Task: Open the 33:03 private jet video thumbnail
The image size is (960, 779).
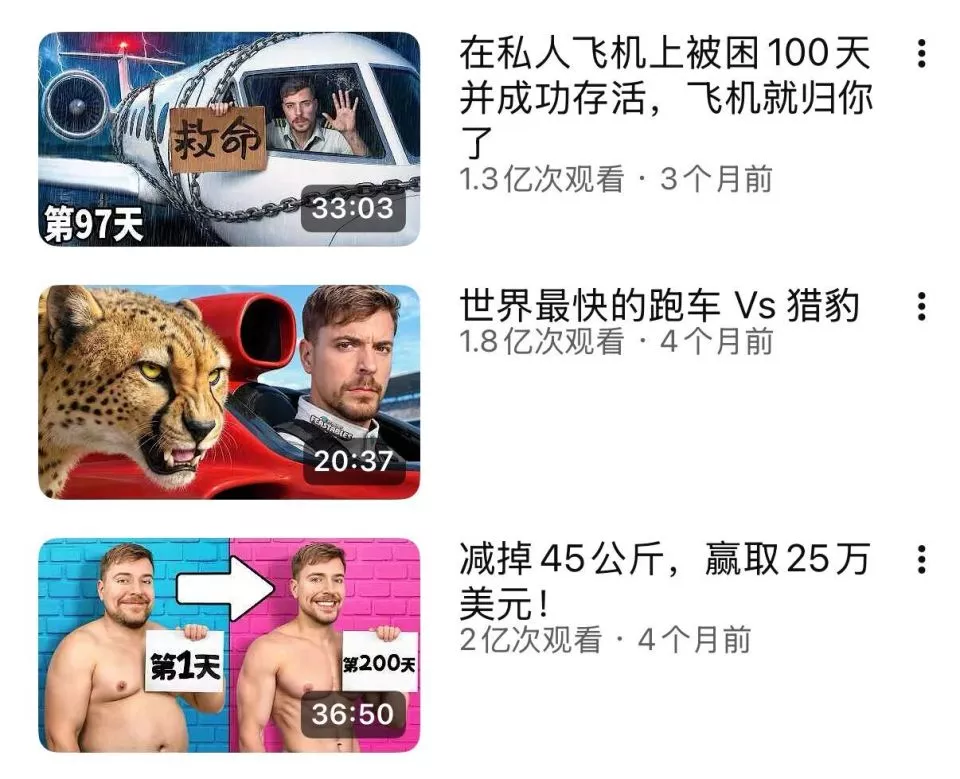Action: [229, 139]
